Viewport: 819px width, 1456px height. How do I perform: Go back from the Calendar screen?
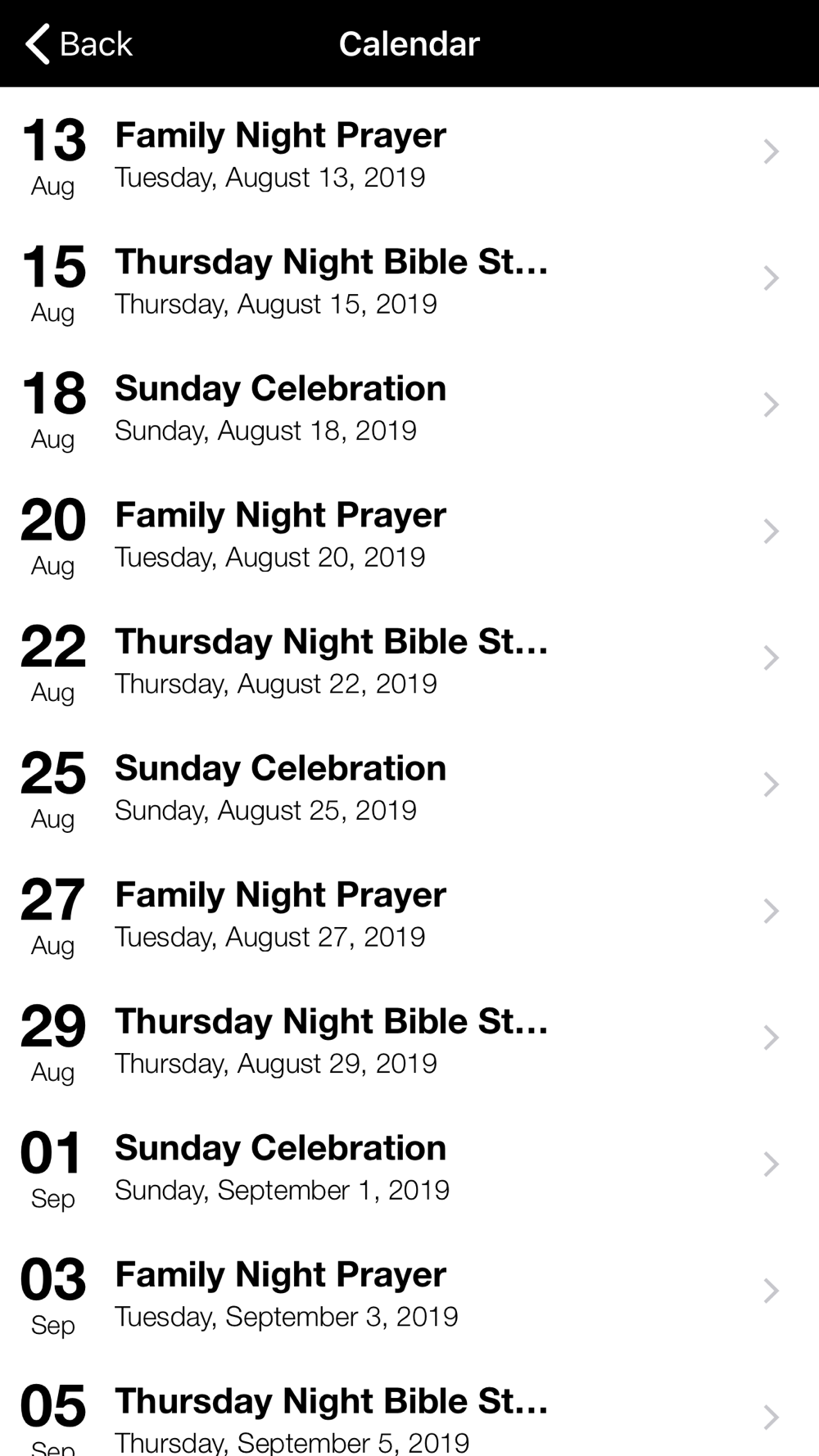(x=79, y=43)
